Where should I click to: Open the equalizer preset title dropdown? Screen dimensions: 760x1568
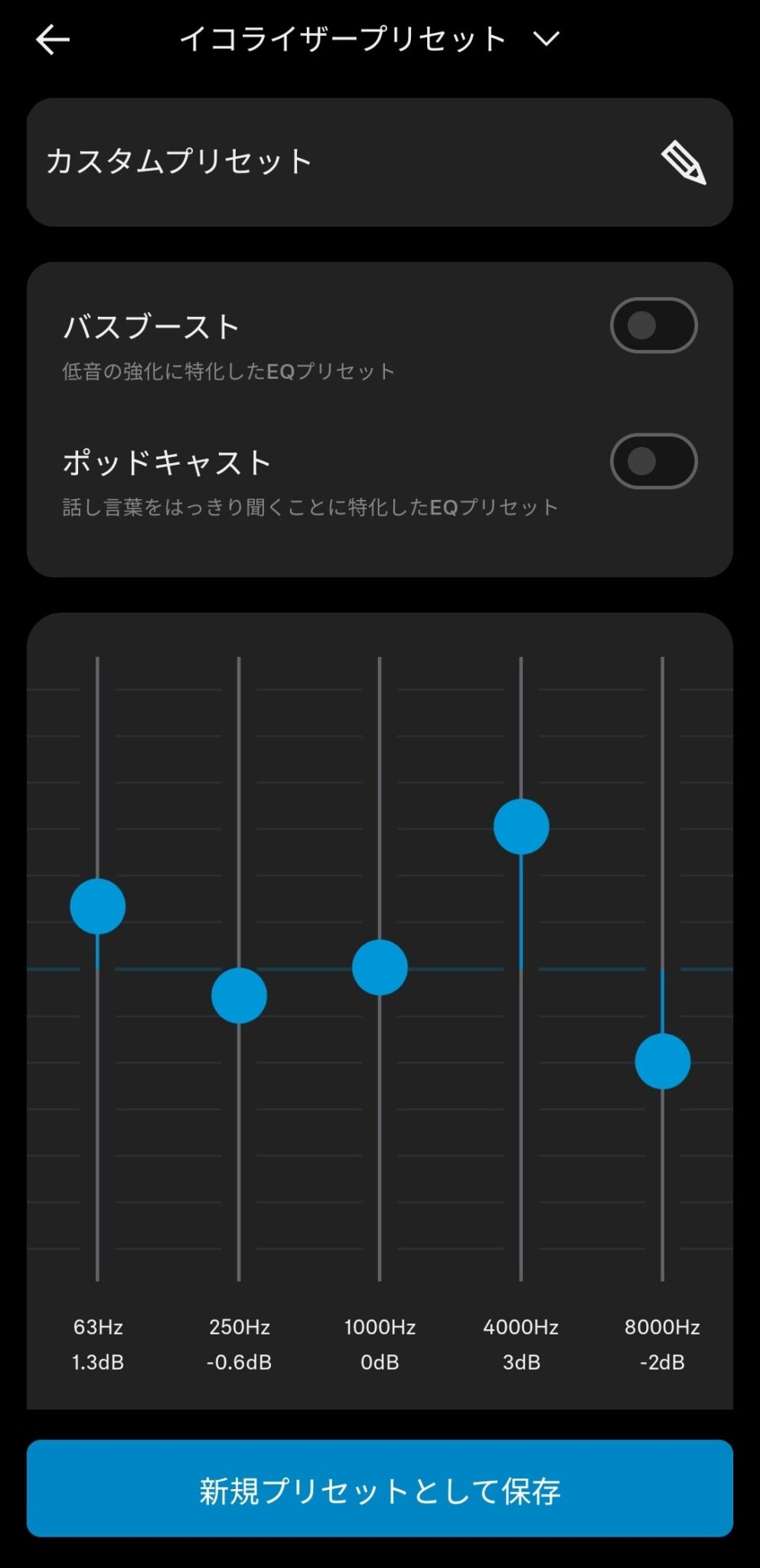click(545, 40)
